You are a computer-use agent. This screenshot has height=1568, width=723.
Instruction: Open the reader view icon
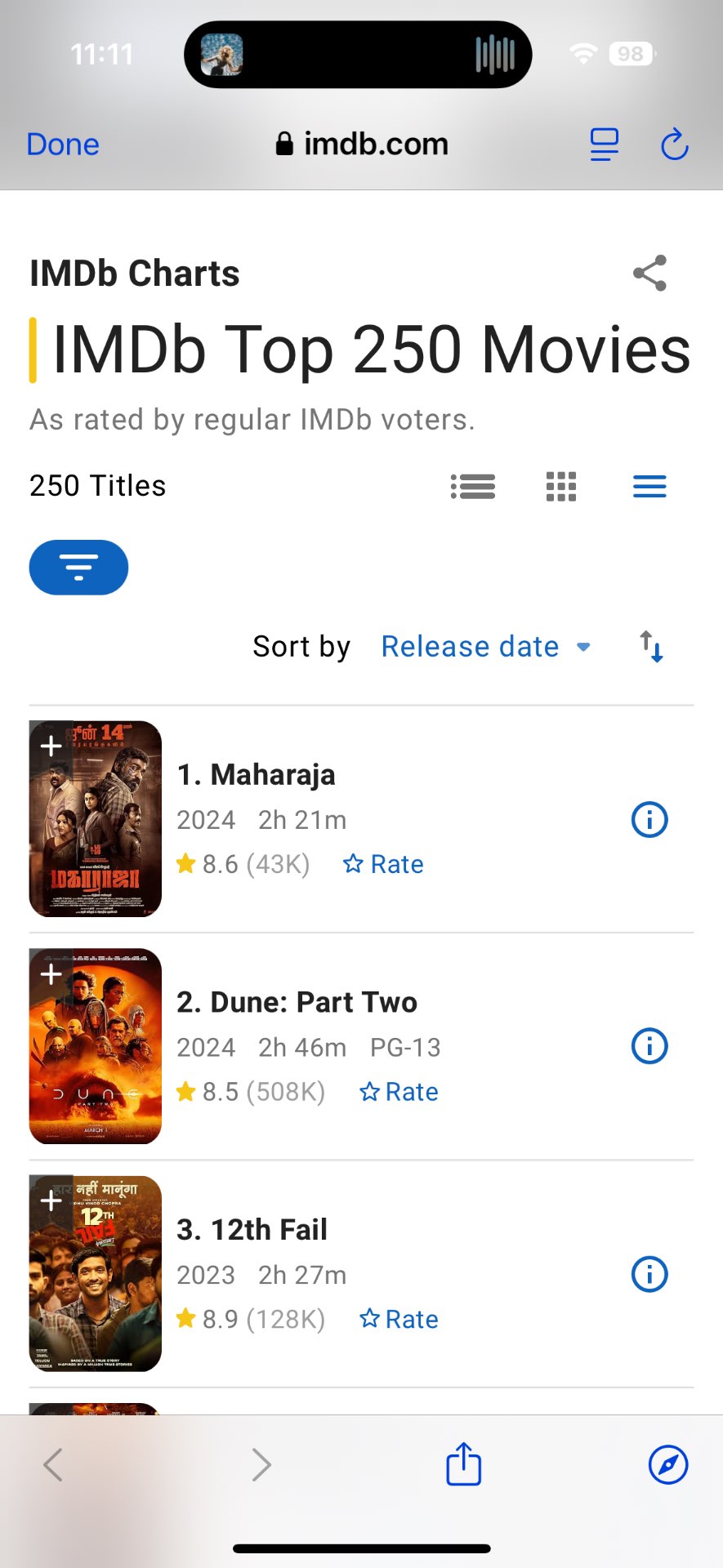[x=605, y=145]
